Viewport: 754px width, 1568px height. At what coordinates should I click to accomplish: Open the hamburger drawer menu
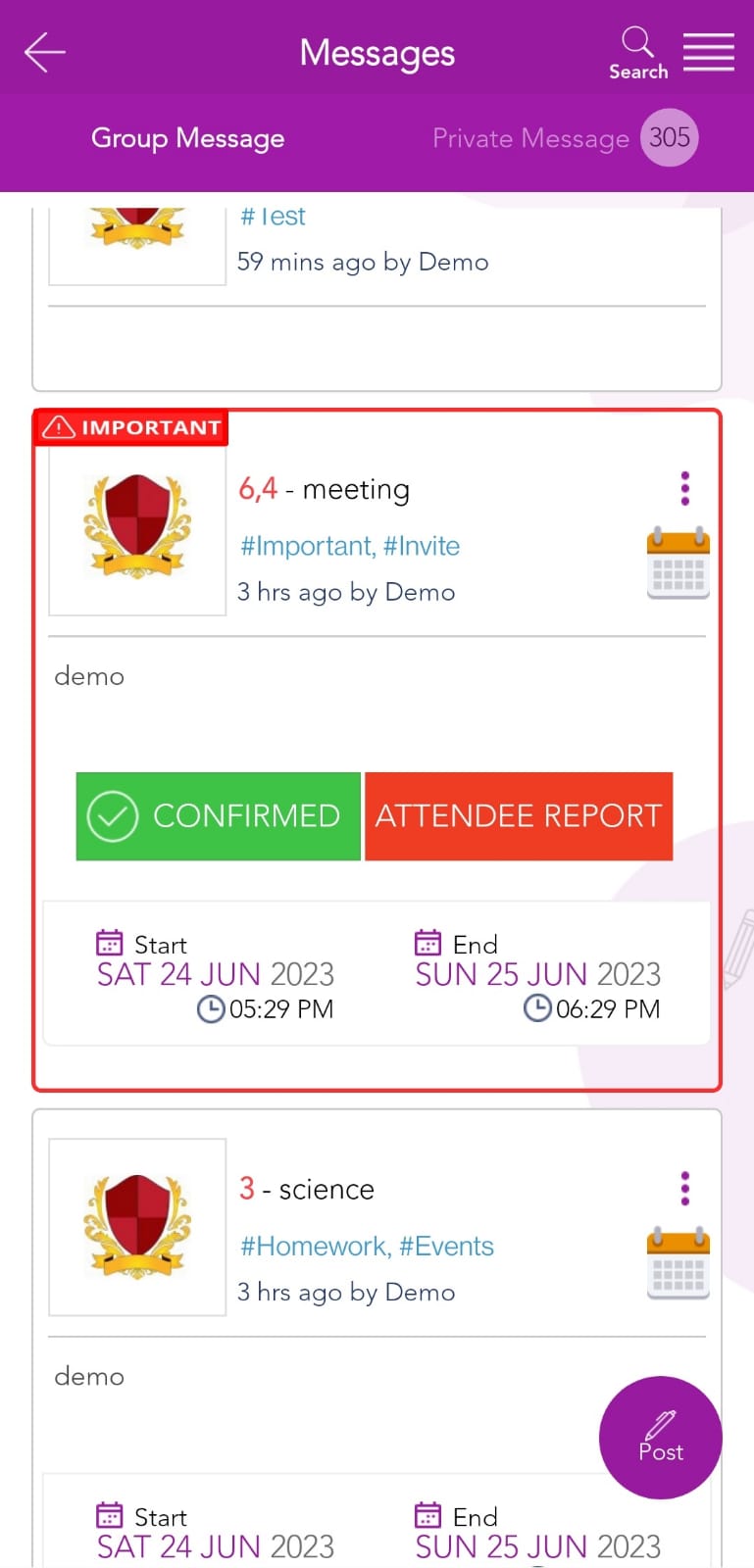(708, 53)
